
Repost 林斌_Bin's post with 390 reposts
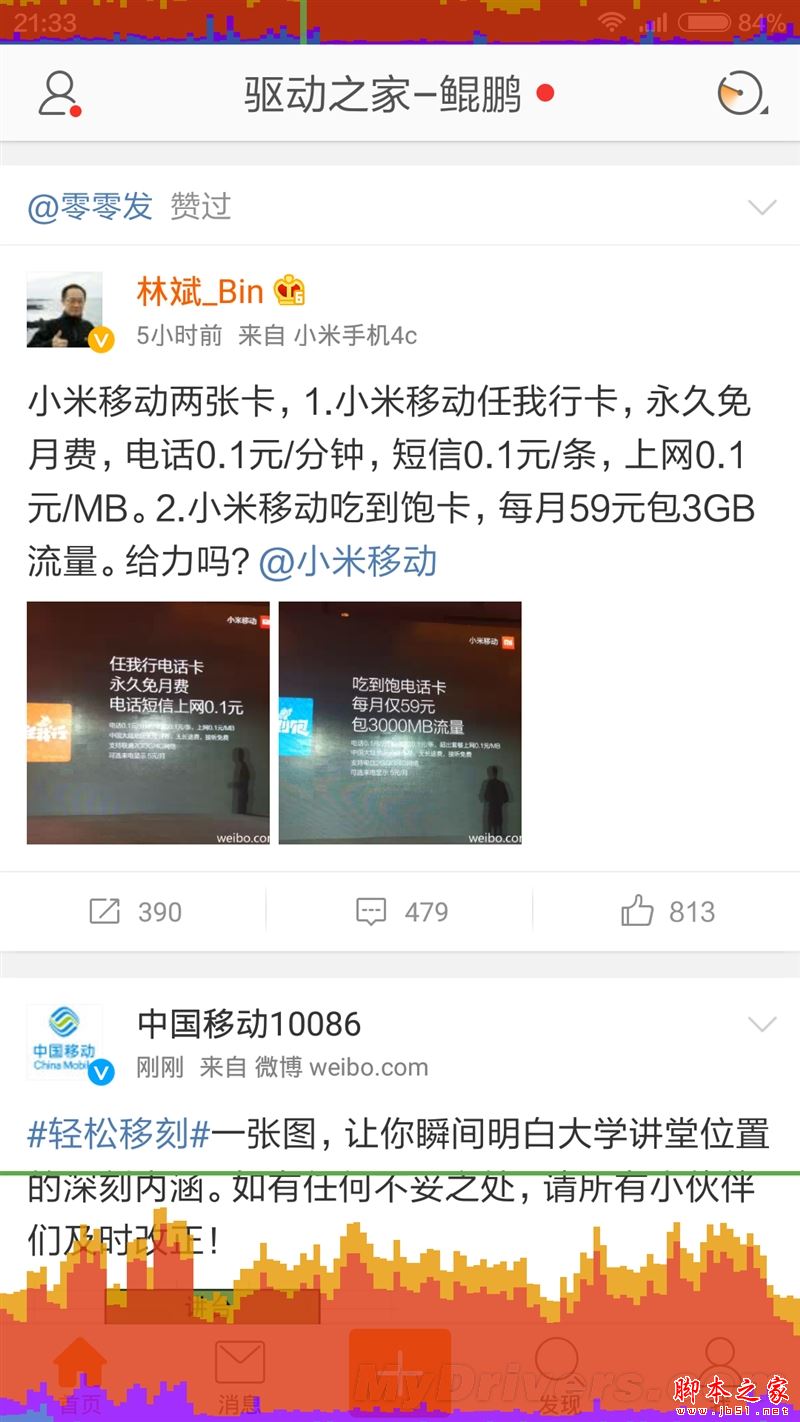coord(135,911)
